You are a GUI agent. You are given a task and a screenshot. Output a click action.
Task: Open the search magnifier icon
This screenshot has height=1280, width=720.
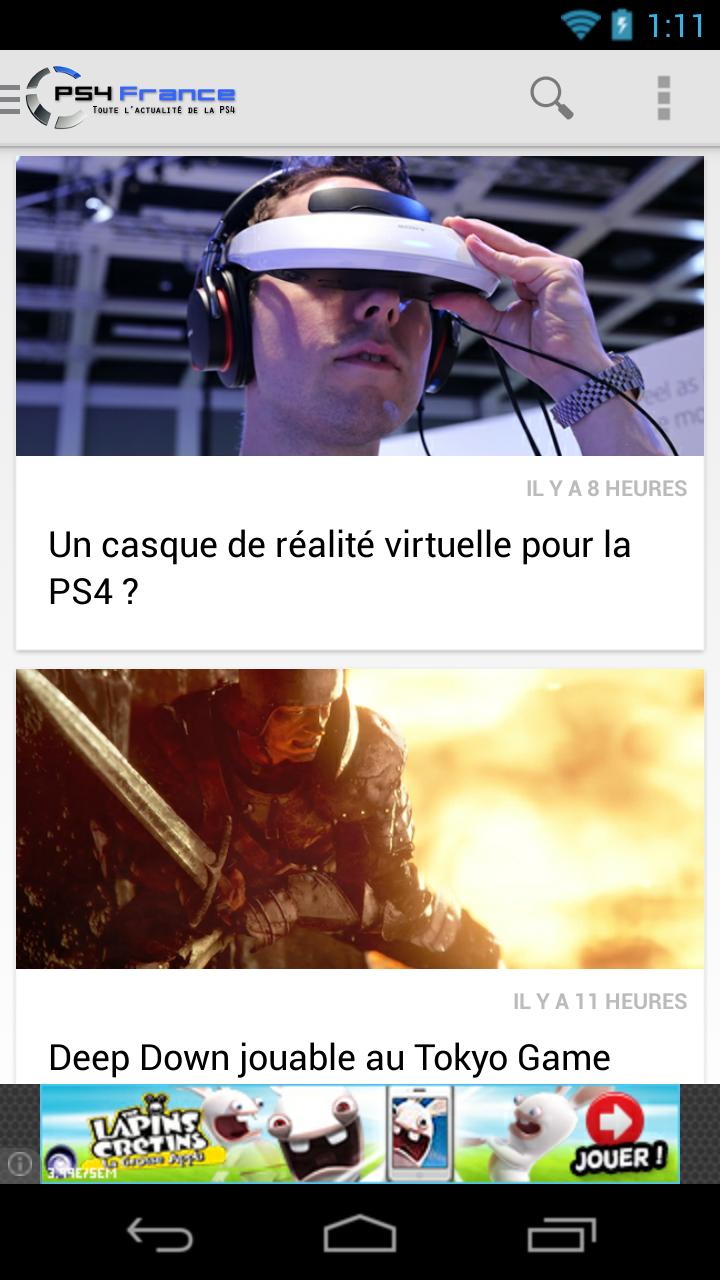point(550,97)
